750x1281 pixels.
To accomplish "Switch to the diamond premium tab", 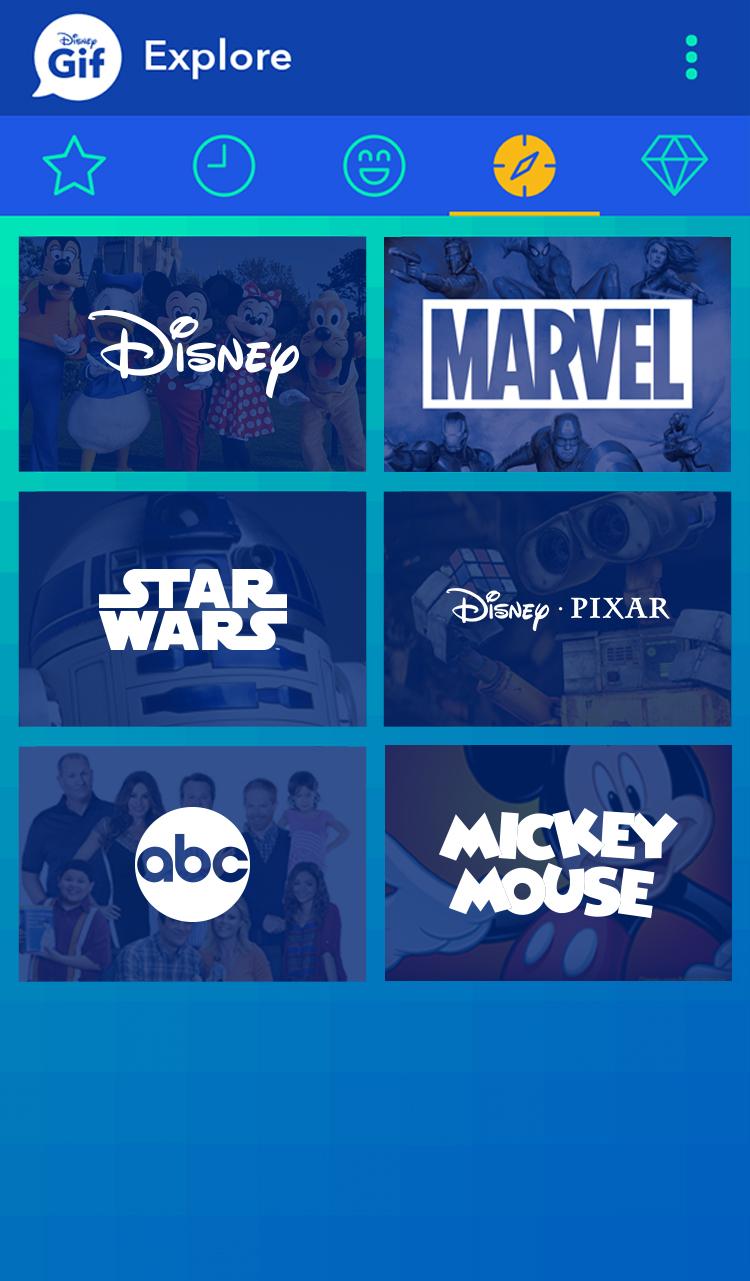I will click(x=674, y=166).
